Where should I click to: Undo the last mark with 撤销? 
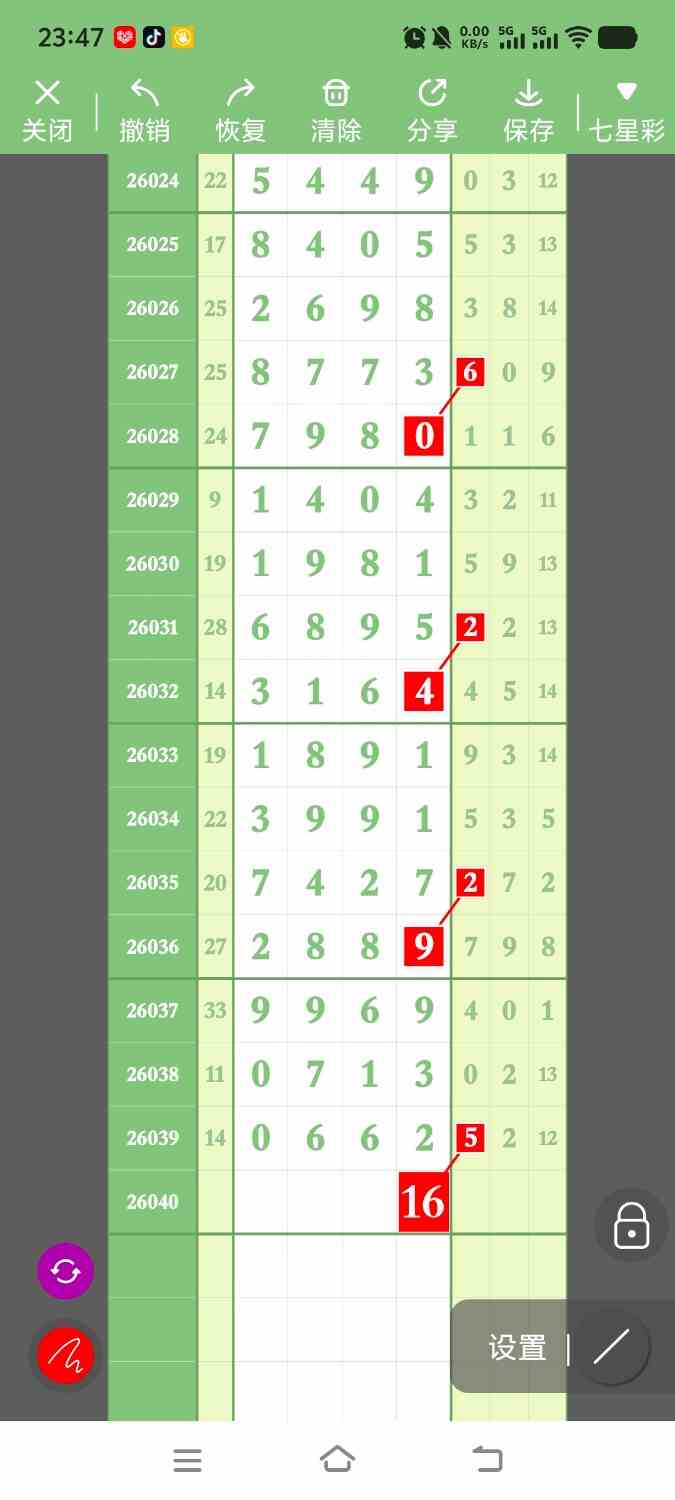(144, 111)
